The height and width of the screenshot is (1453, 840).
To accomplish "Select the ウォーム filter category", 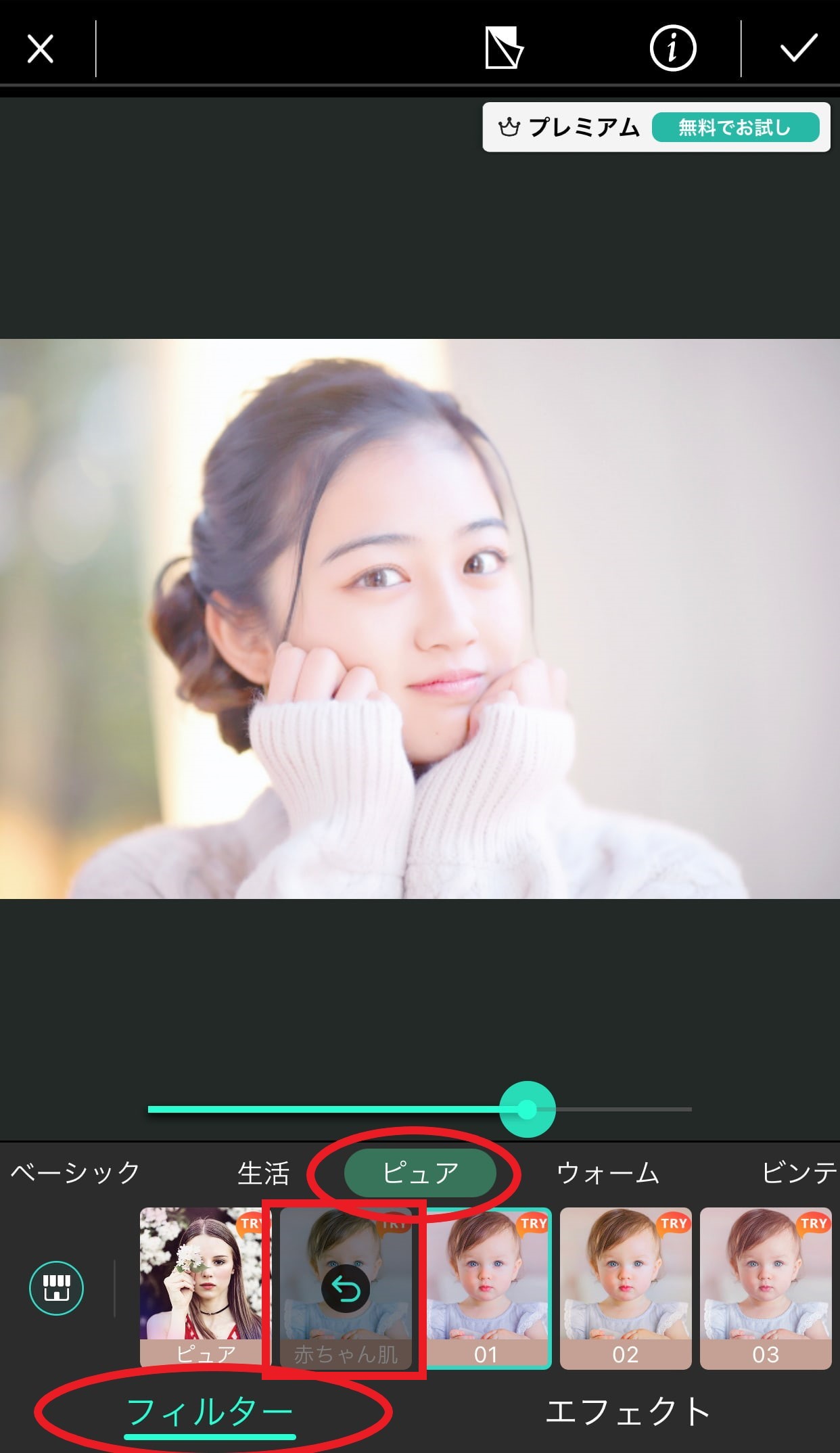I will 607,1172.
